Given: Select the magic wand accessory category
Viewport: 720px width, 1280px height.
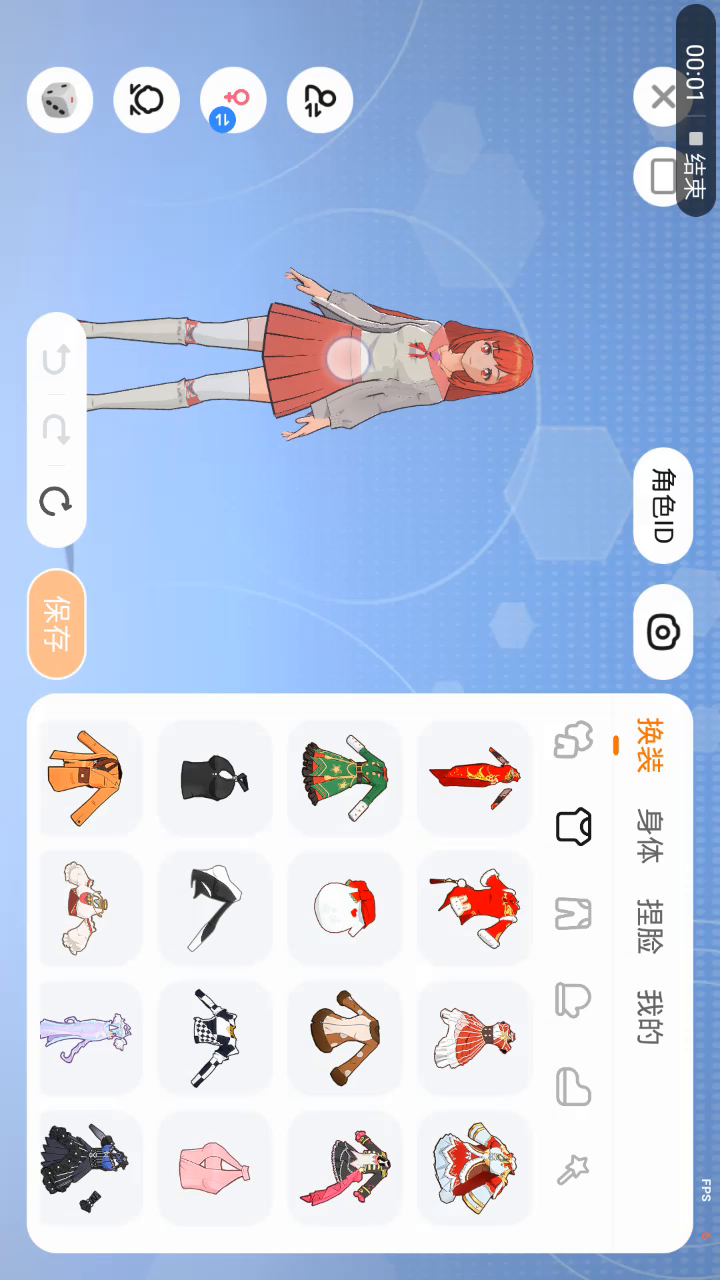Looking at the screenshot, I should (x=573, y=1168).
